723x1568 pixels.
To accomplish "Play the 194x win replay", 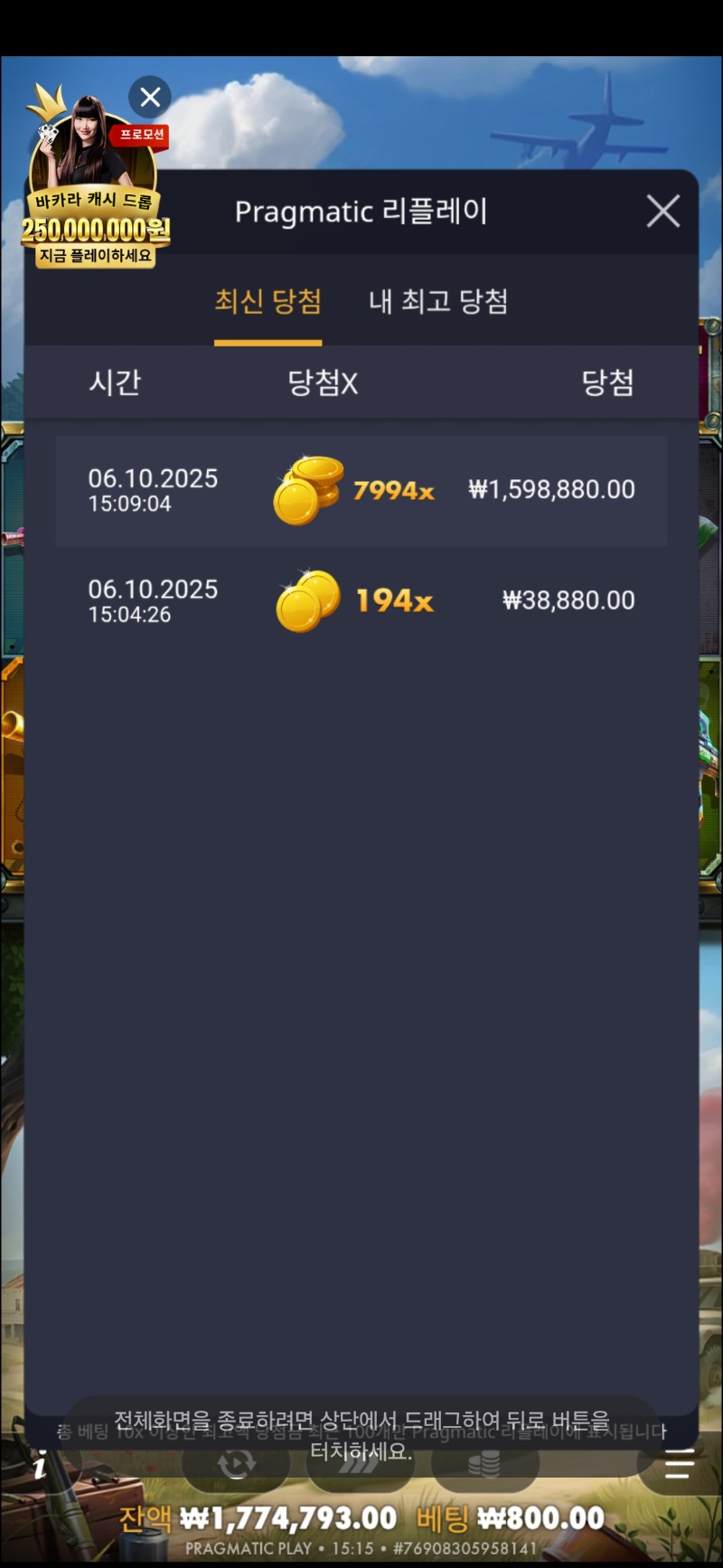I will [x=361, y=601].
